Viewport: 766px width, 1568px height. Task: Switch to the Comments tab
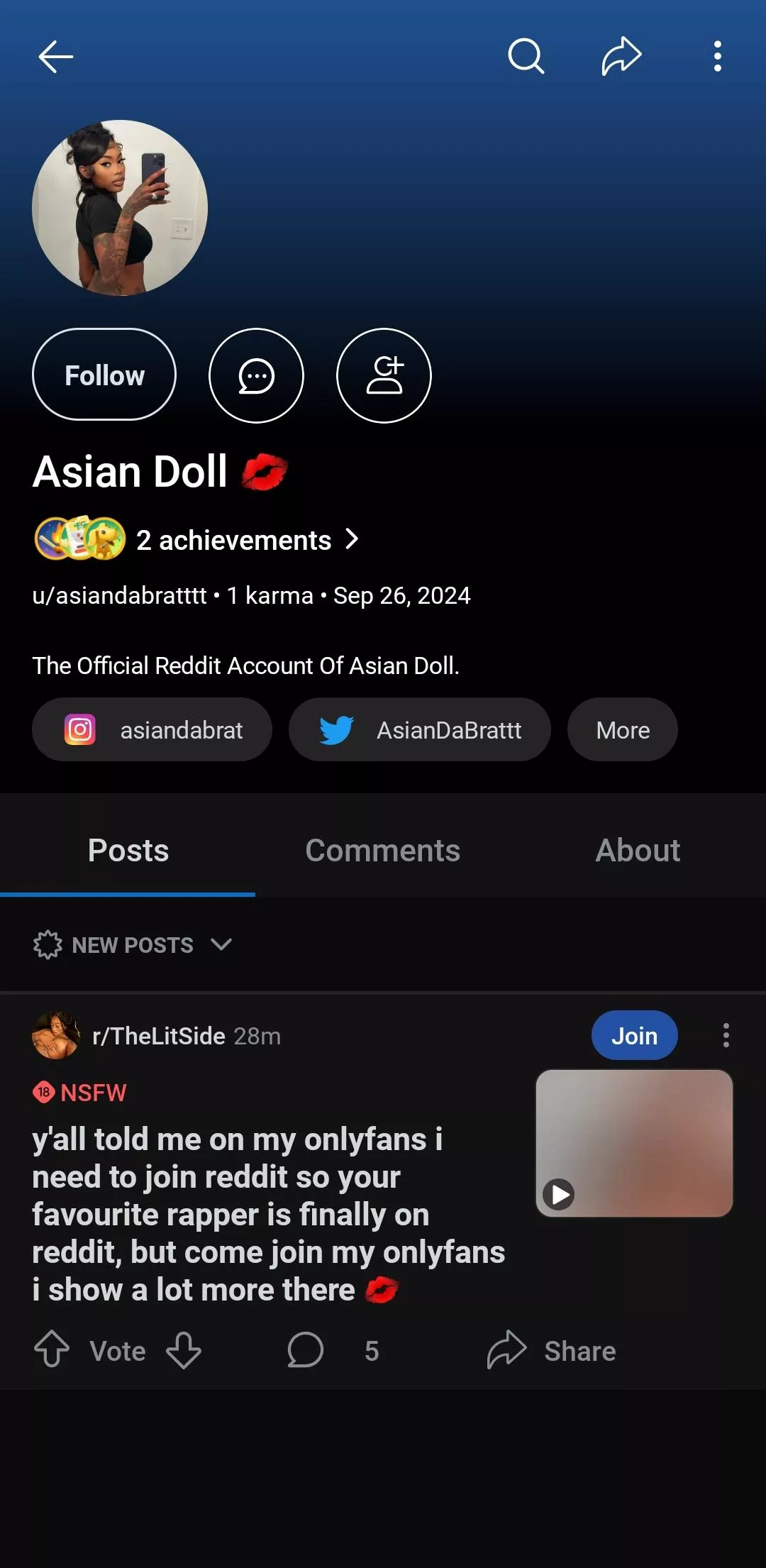pos(382,850)
